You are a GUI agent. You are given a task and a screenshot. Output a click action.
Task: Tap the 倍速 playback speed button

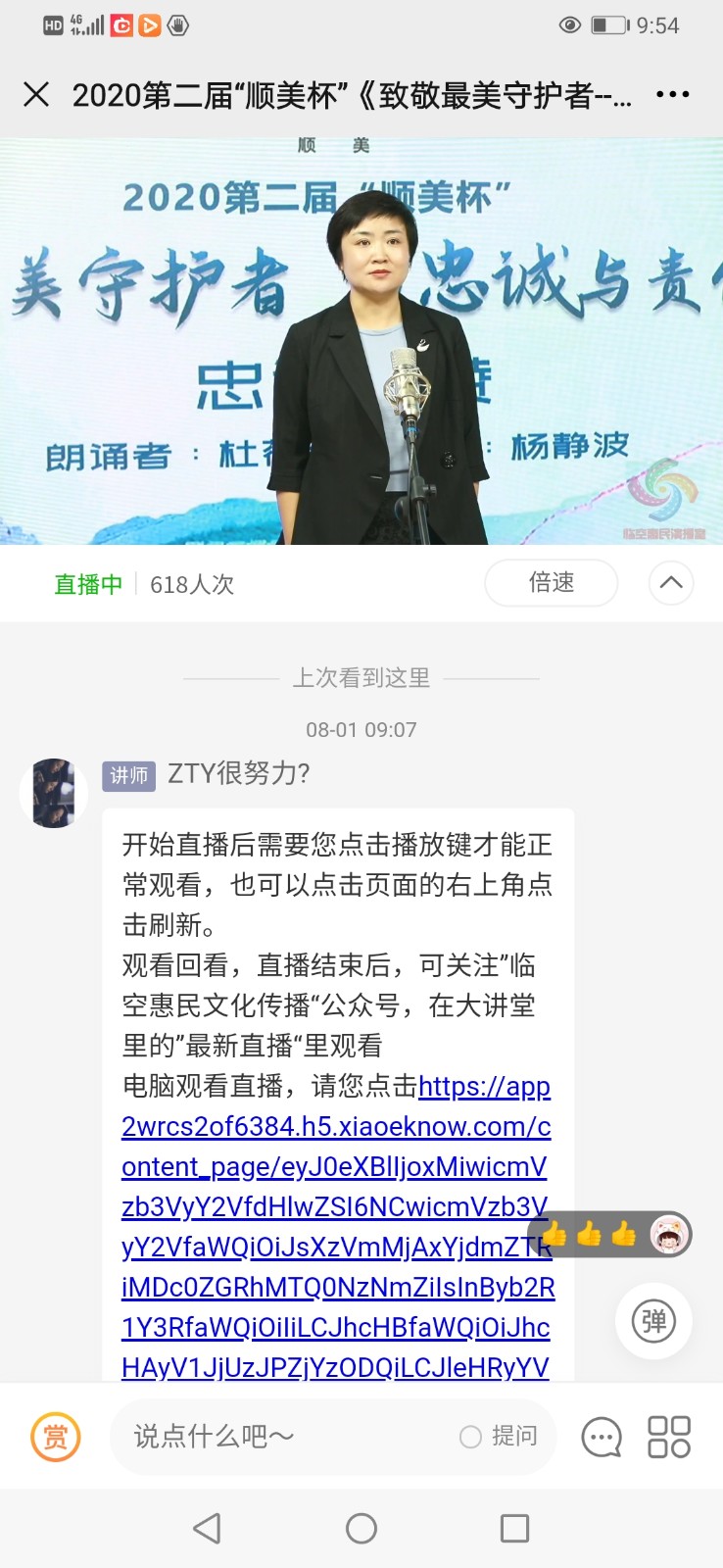click(551, 582)
